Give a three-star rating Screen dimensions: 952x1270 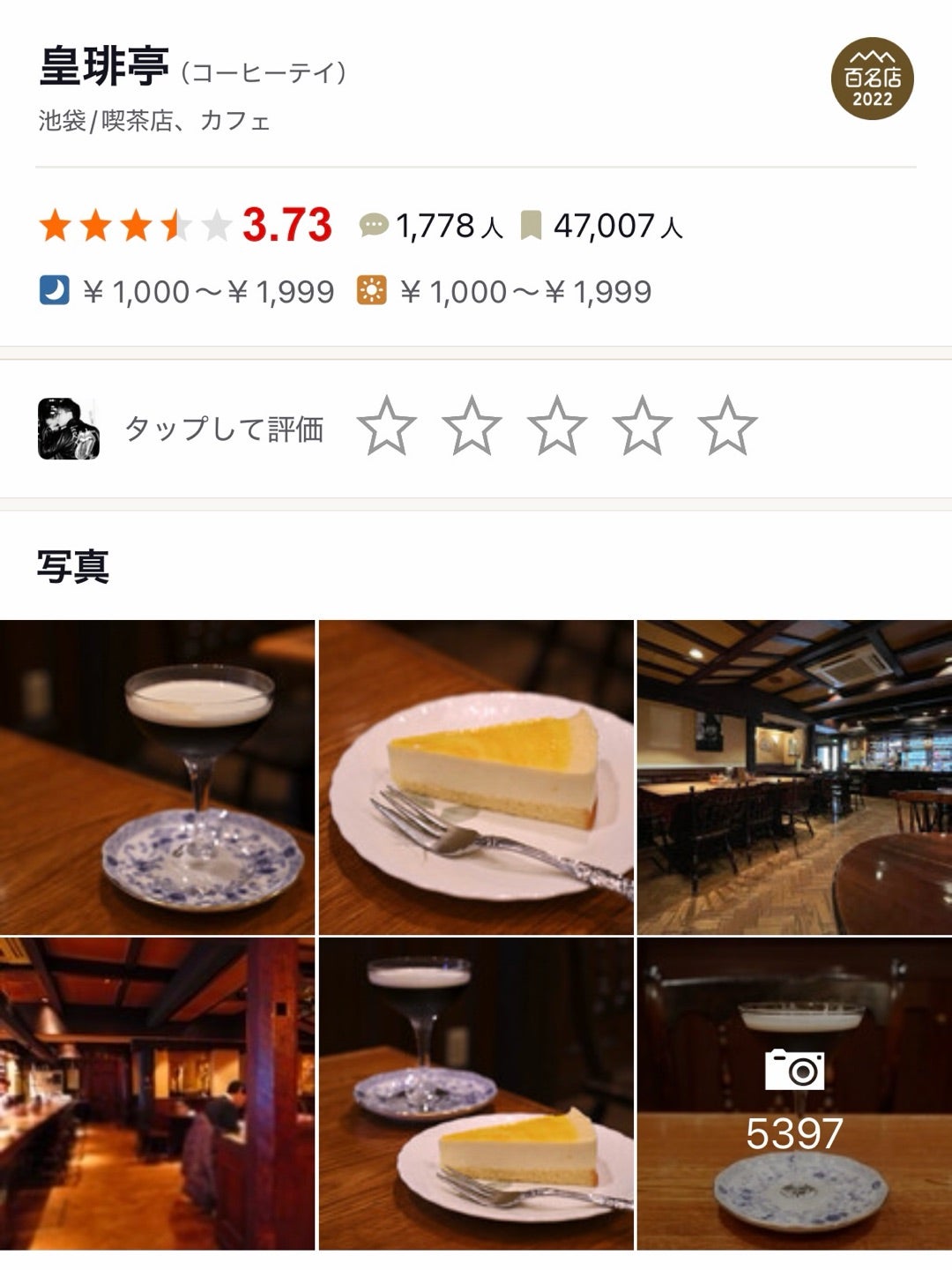[x=557, y=427]
